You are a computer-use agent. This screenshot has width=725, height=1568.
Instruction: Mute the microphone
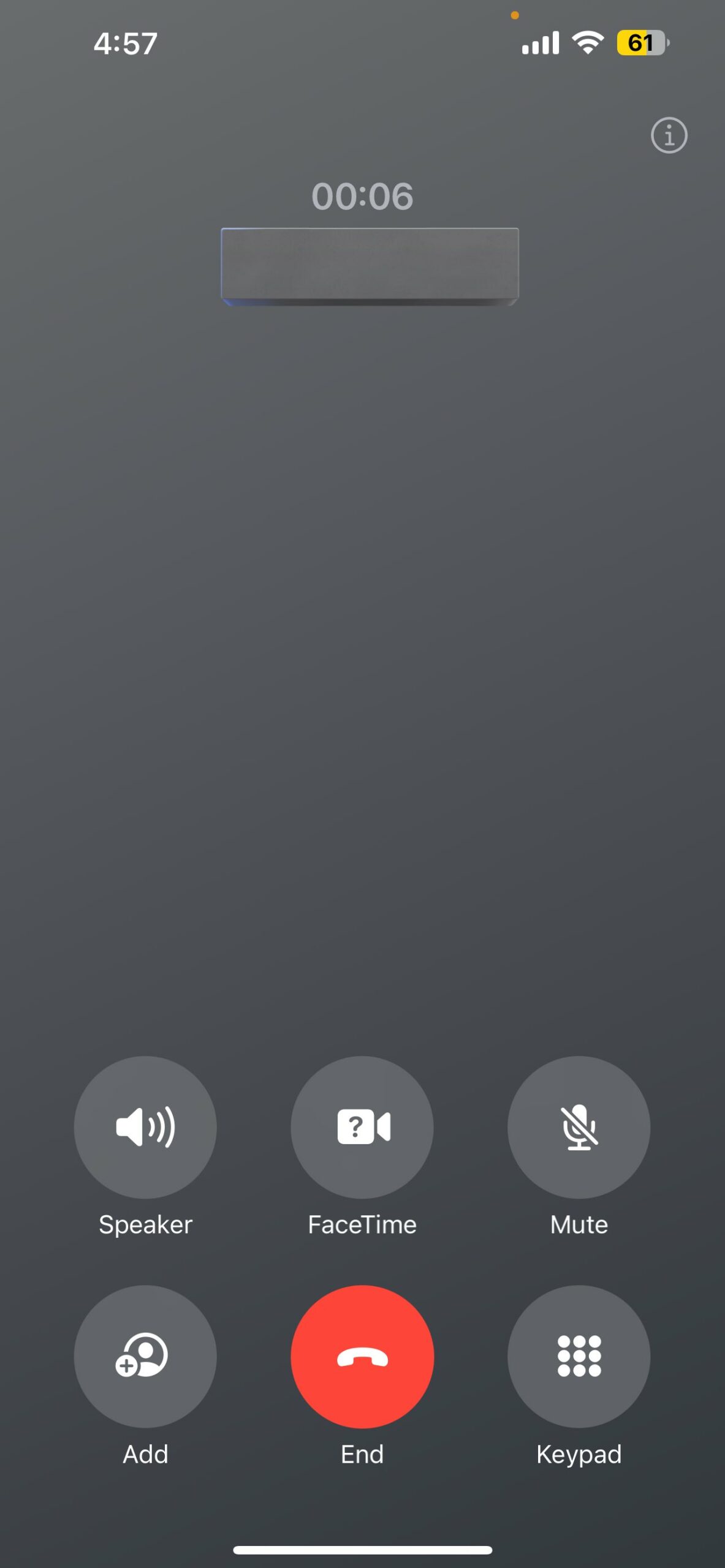coord(579,1127)
